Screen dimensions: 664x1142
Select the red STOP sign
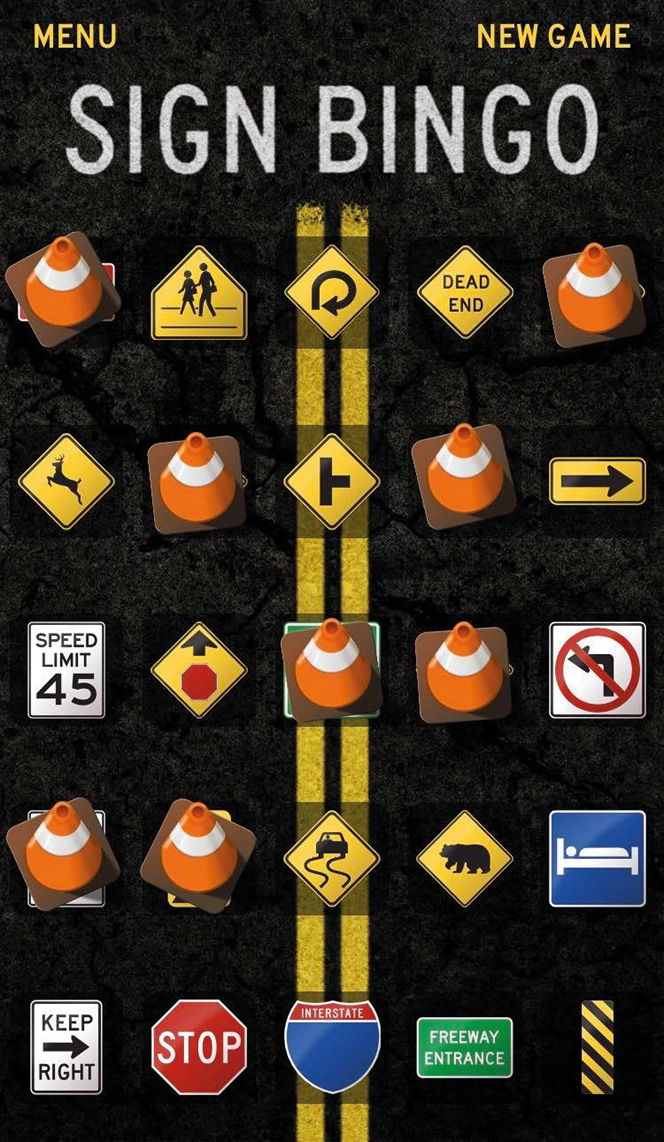199,1047
